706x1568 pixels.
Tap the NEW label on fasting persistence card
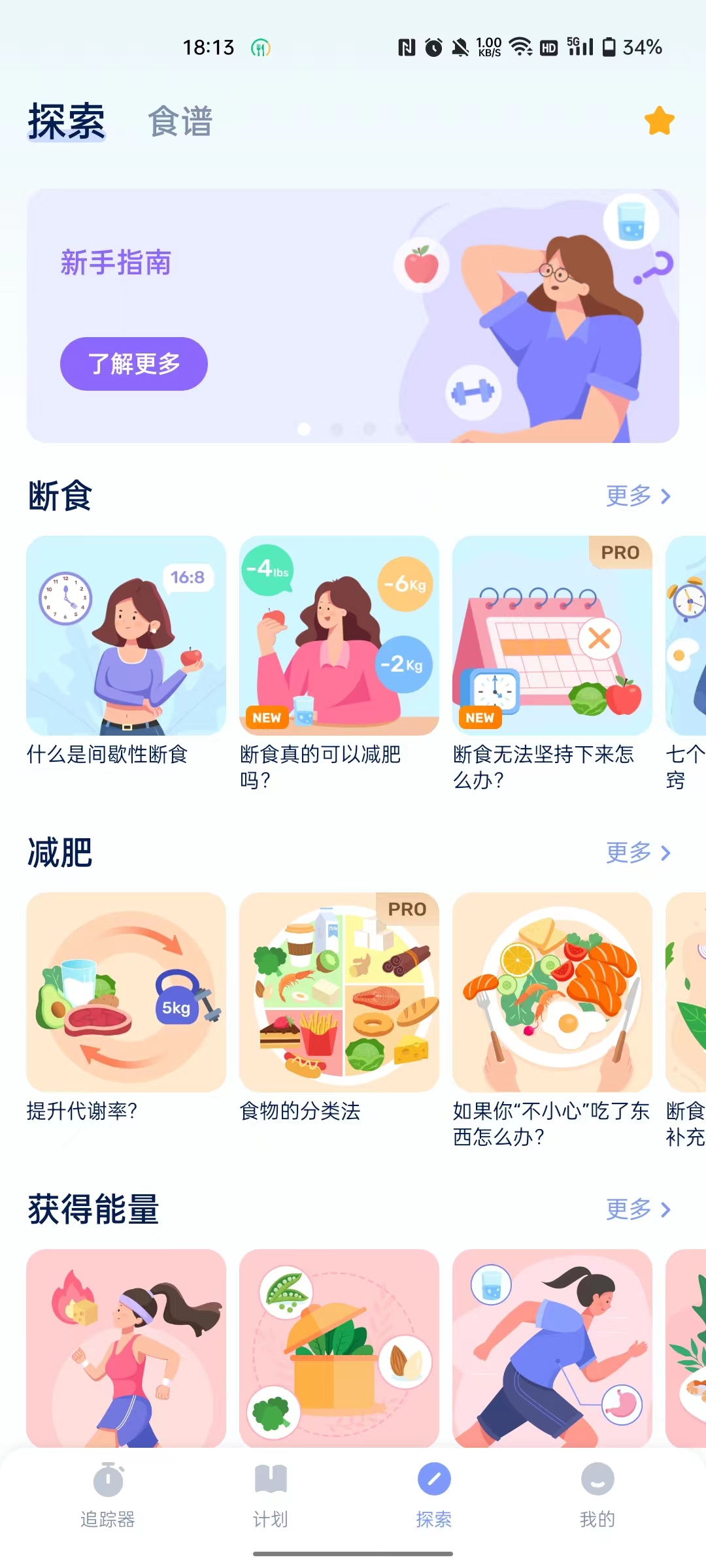[x=479, y=718]
